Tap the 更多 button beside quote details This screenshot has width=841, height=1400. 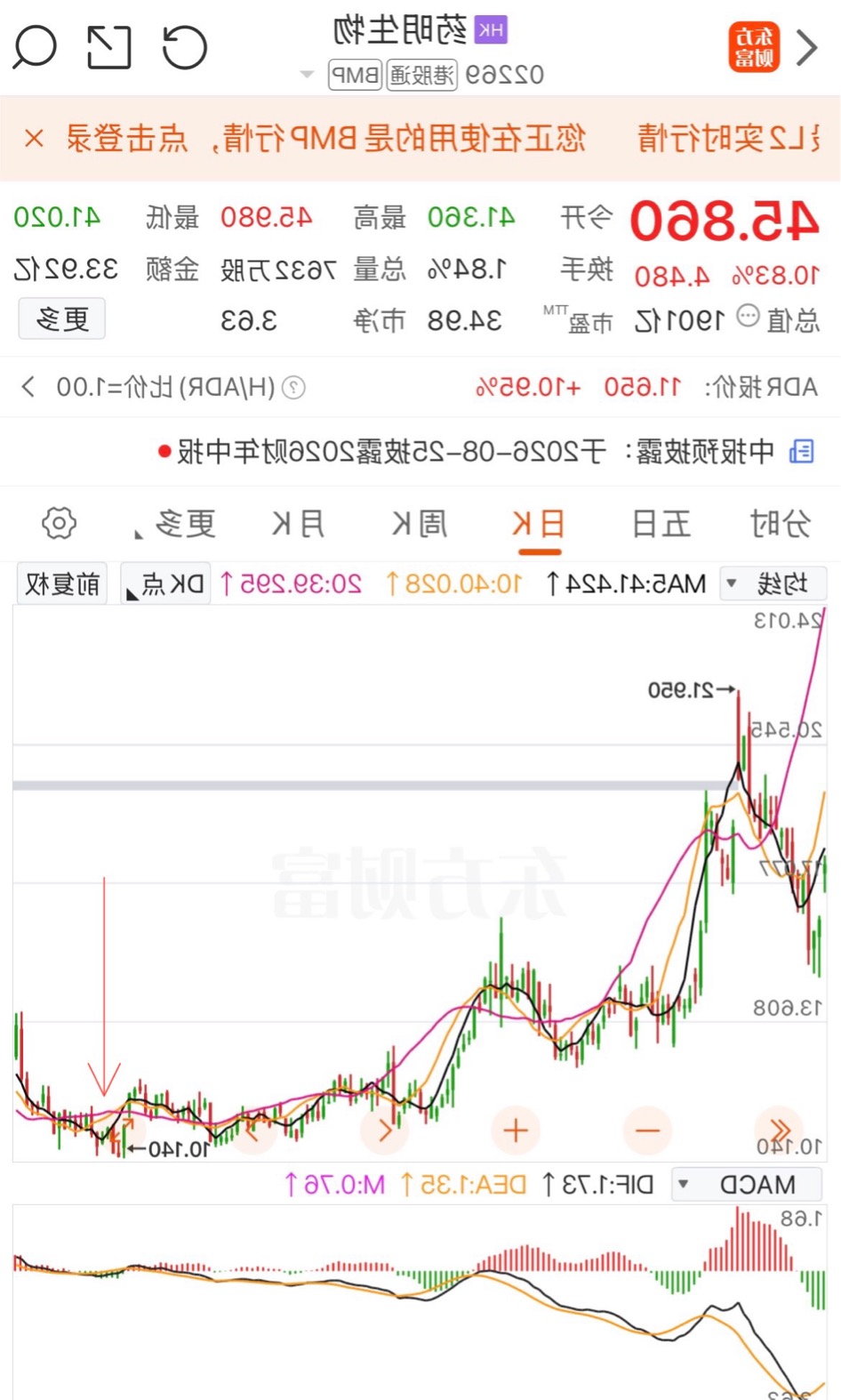[62, 319]
